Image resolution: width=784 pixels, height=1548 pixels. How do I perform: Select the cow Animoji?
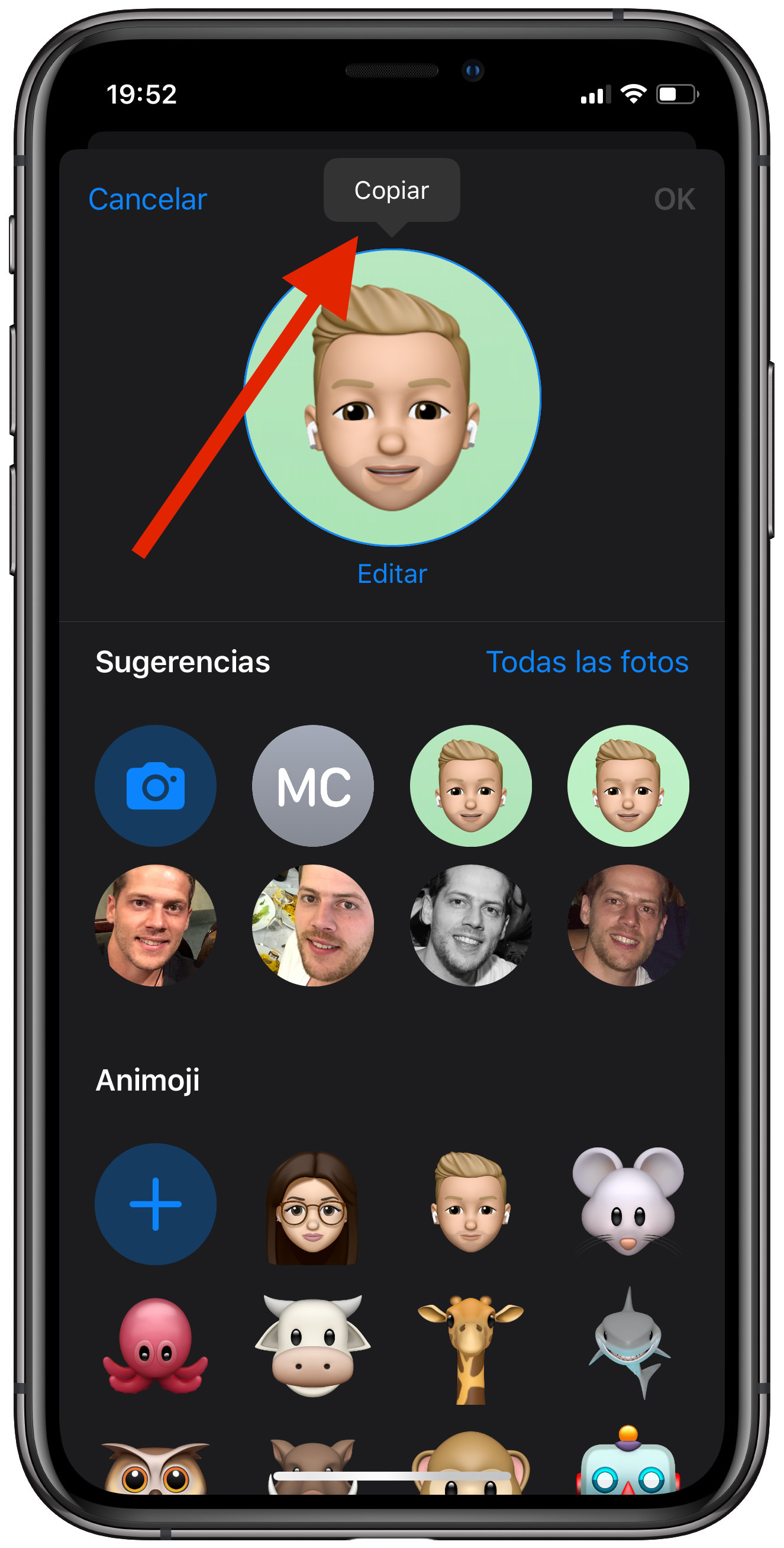coord(313,1346)
